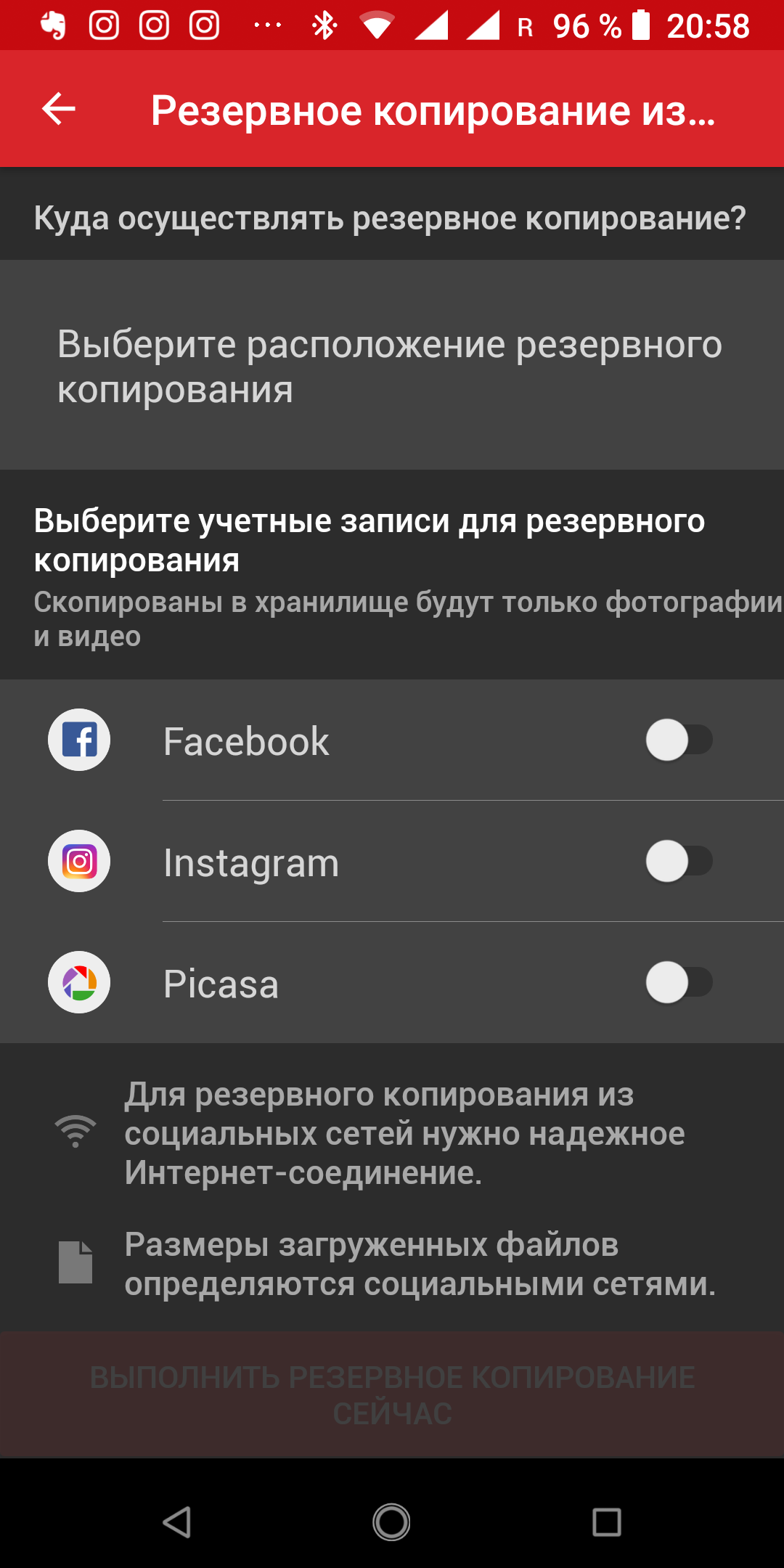Image resolution: width=784 pixels, height=1568 pixels.
Task: Open the recent apps overview
Action: (606, 1522)
